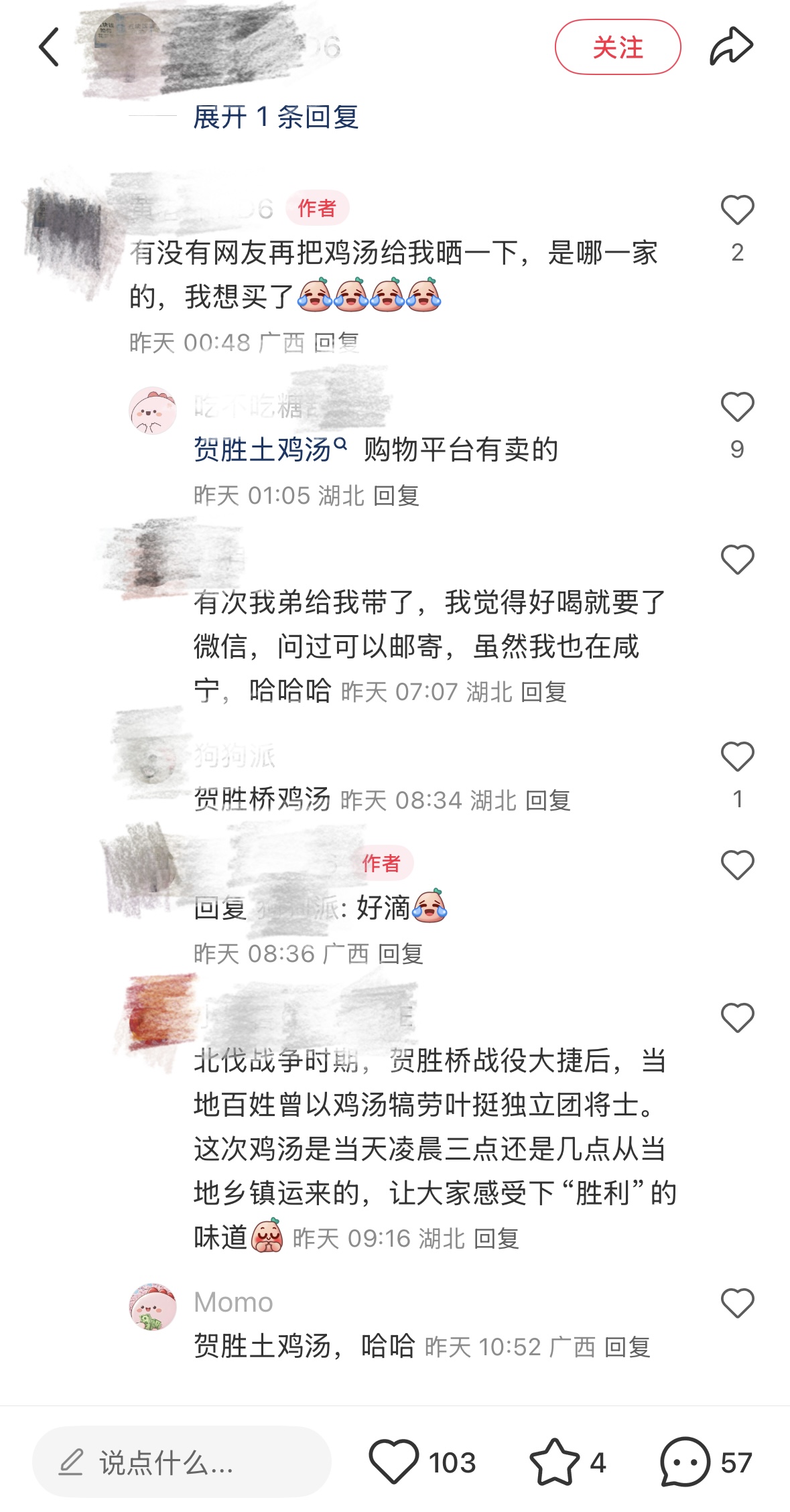
Task: Like the comment 购物平台有卖的
Action: (x=737, y=407)
